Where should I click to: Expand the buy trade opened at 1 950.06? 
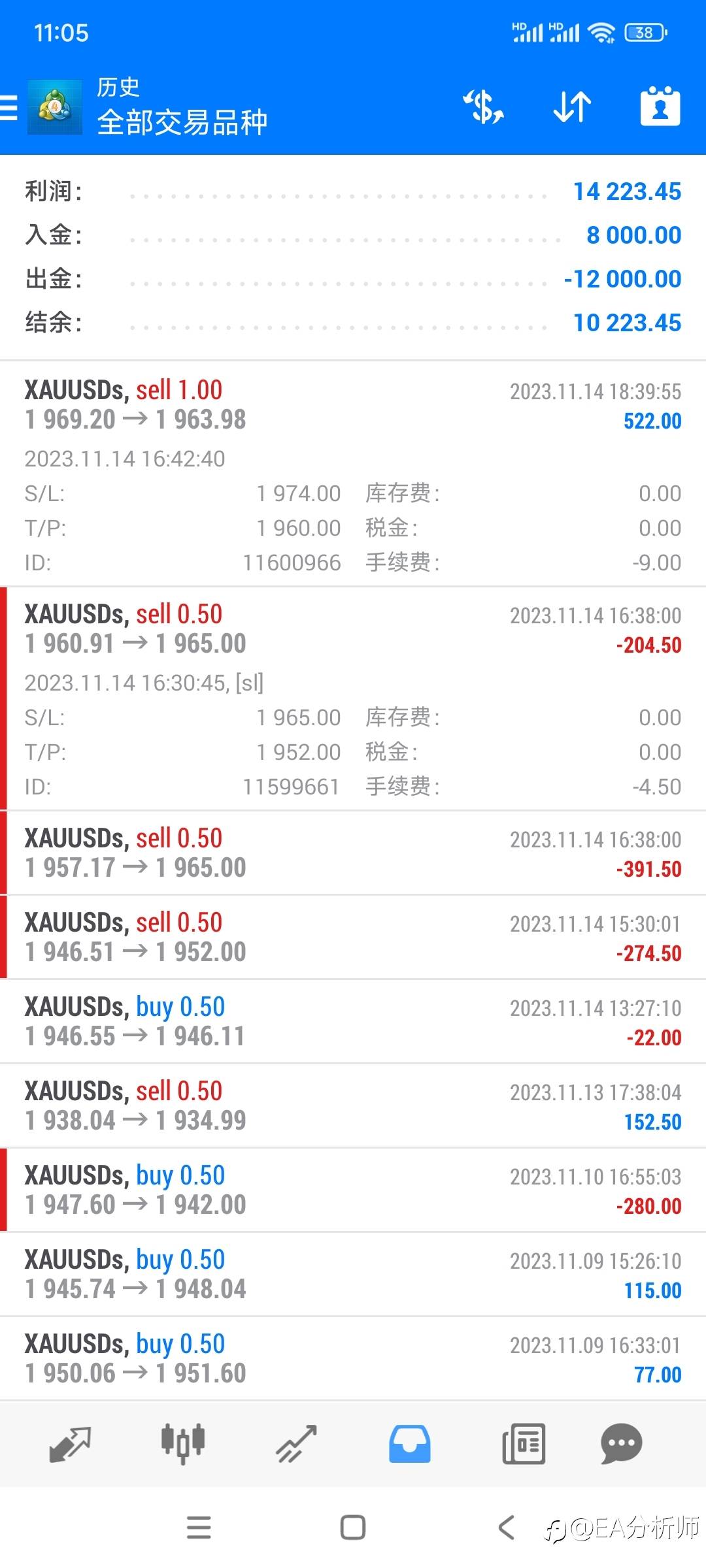tap(353, 1359)
